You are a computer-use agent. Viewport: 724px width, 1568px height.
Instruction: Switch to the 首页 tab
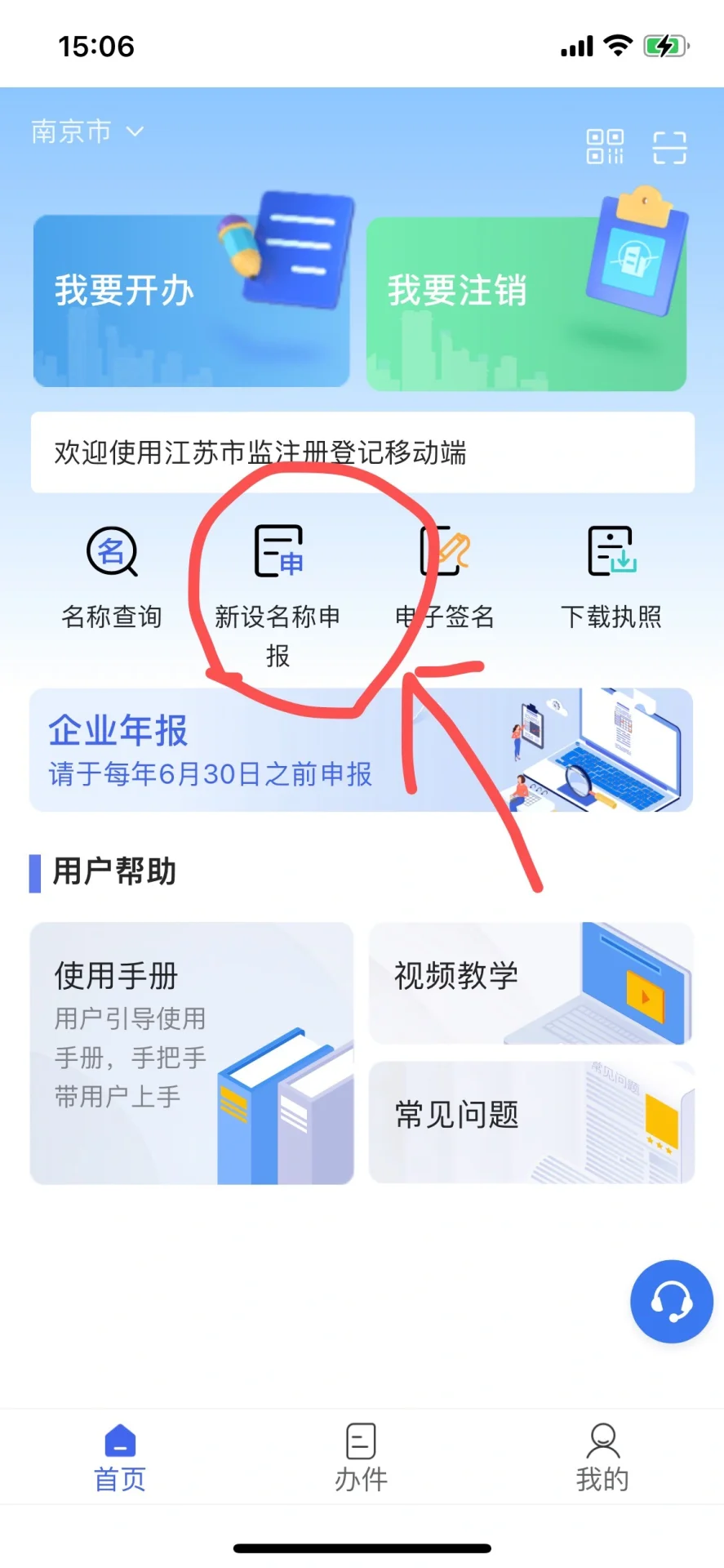click(120, 1458)
